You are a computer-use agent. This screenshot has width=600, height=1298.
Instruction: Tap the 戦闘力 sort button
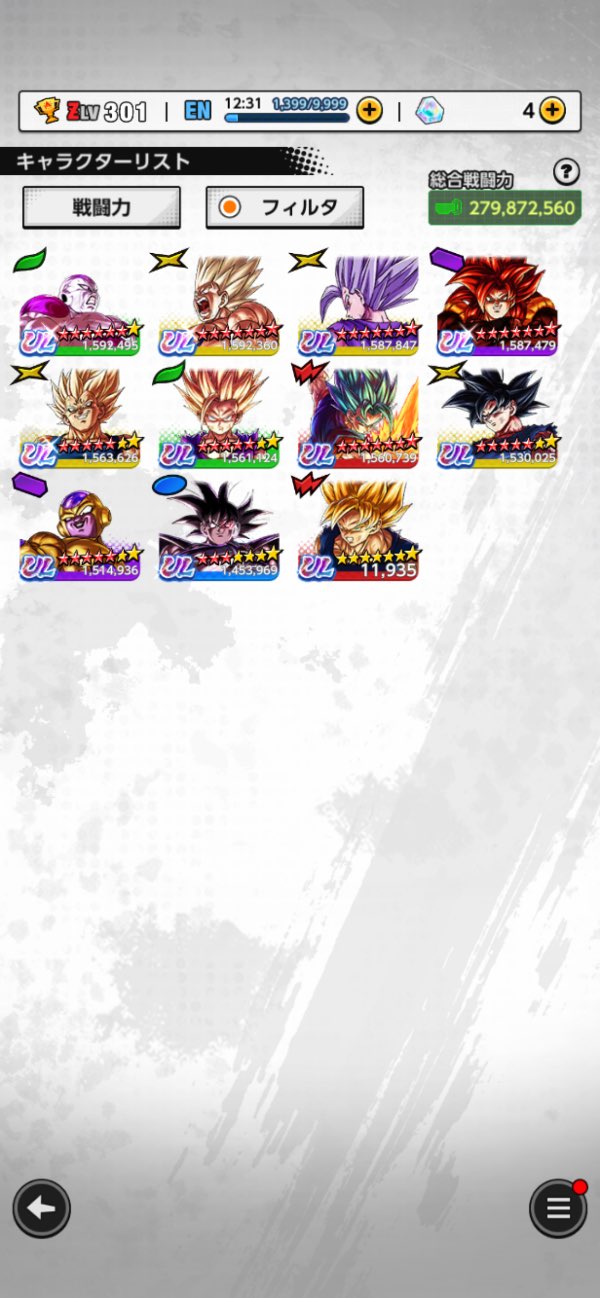point(101,207)
